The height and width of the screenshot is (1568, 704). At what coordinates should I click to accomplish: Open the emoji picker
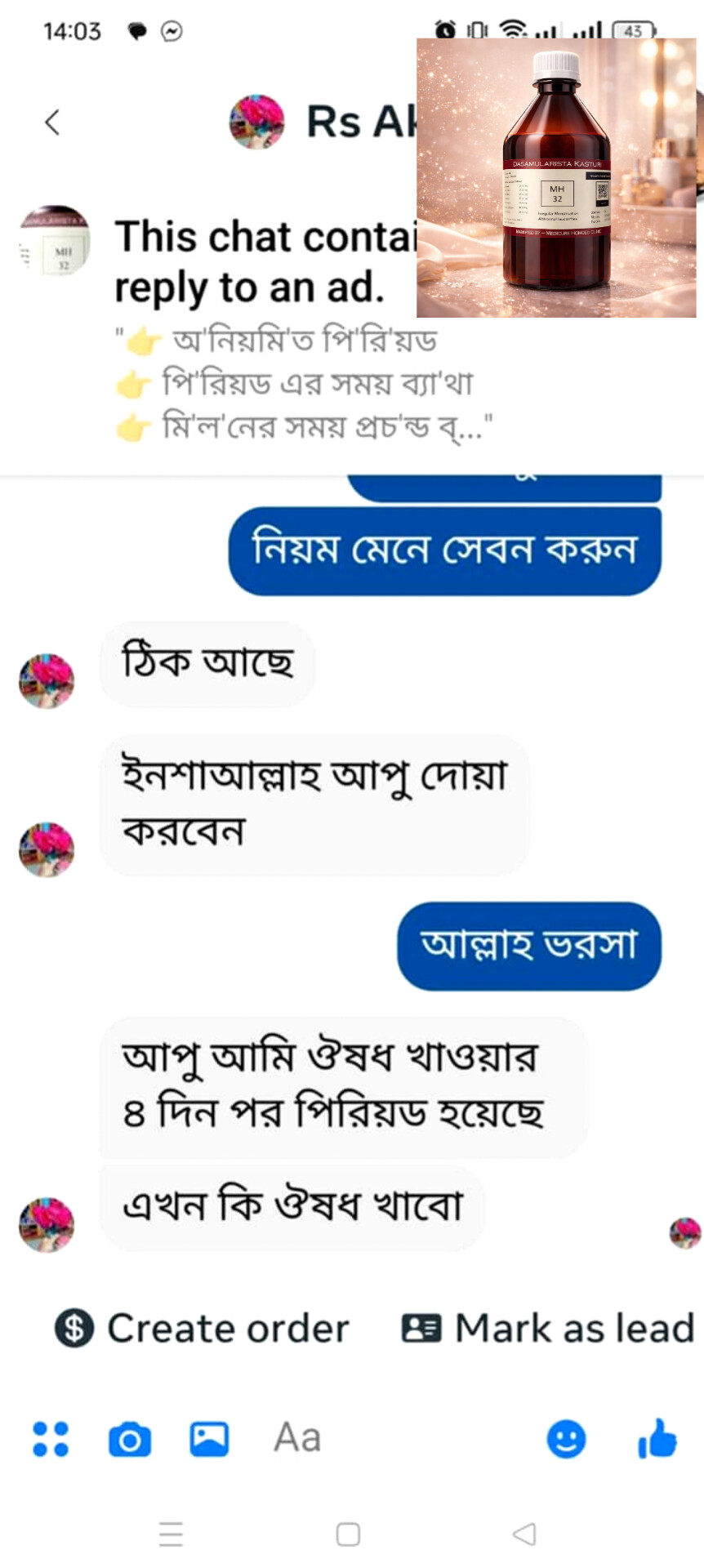566,1439
